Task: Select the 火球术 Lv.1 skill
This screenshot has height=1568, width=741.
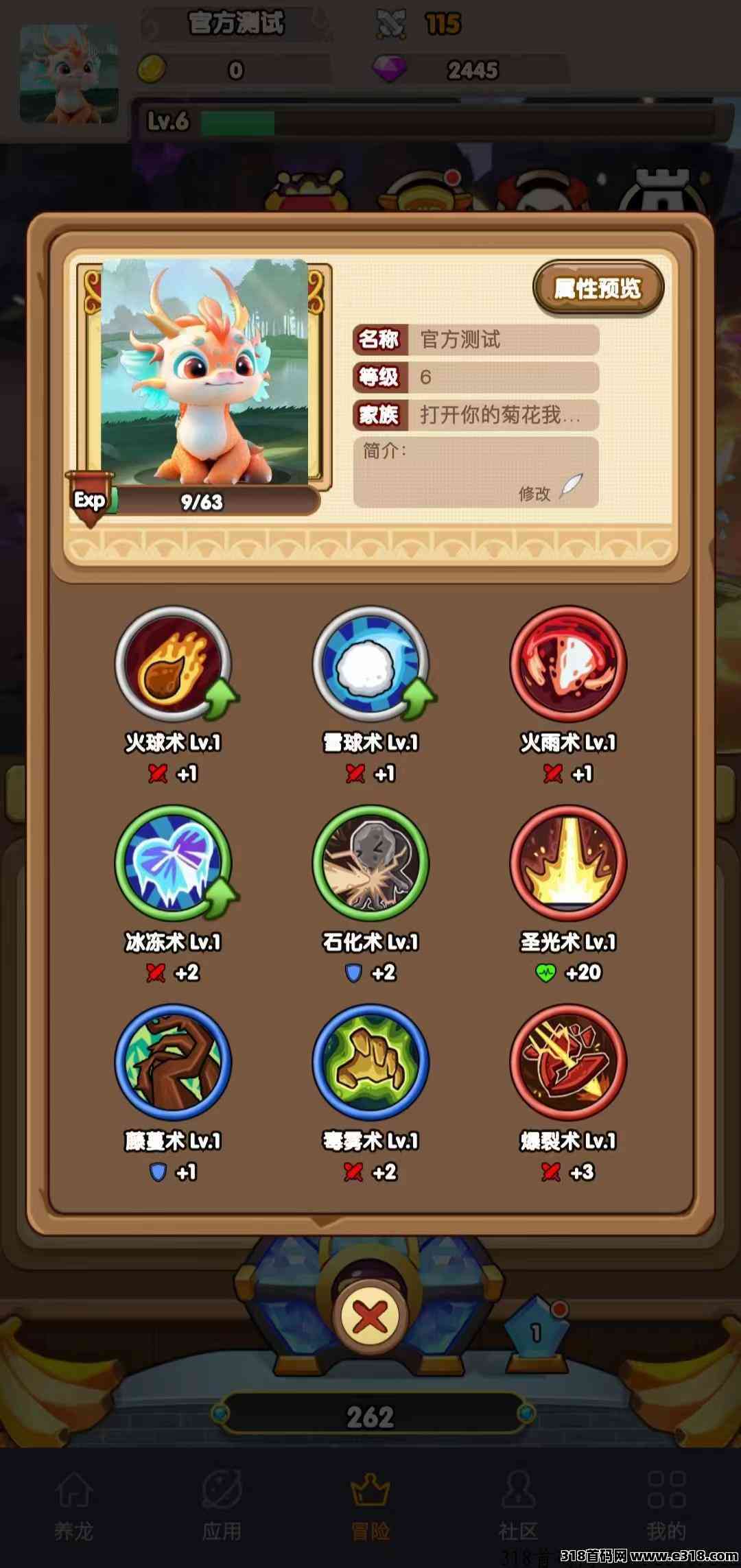Action: [173, 664]
